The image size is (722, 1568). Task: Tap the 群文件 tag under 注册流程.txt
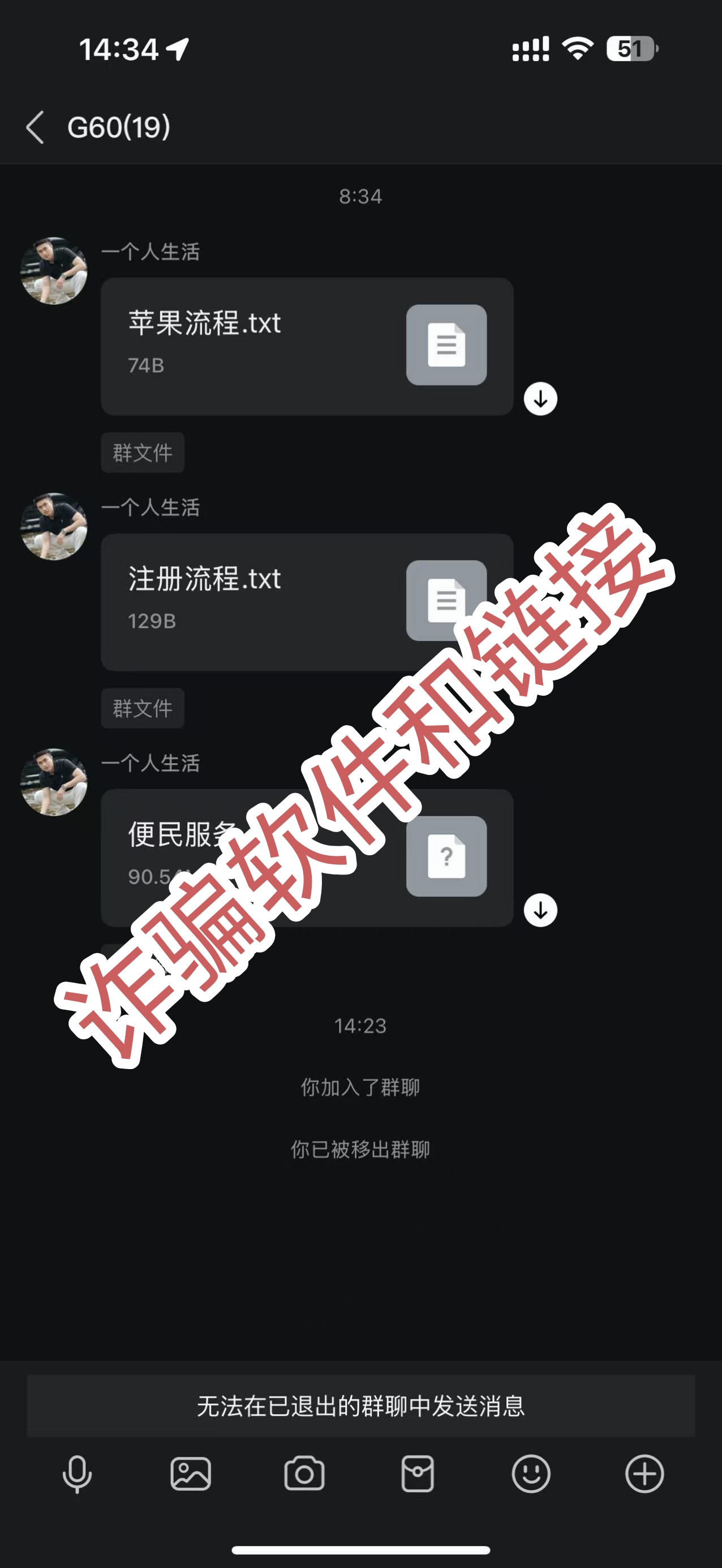pyautogui.click(x=143, y=708)
